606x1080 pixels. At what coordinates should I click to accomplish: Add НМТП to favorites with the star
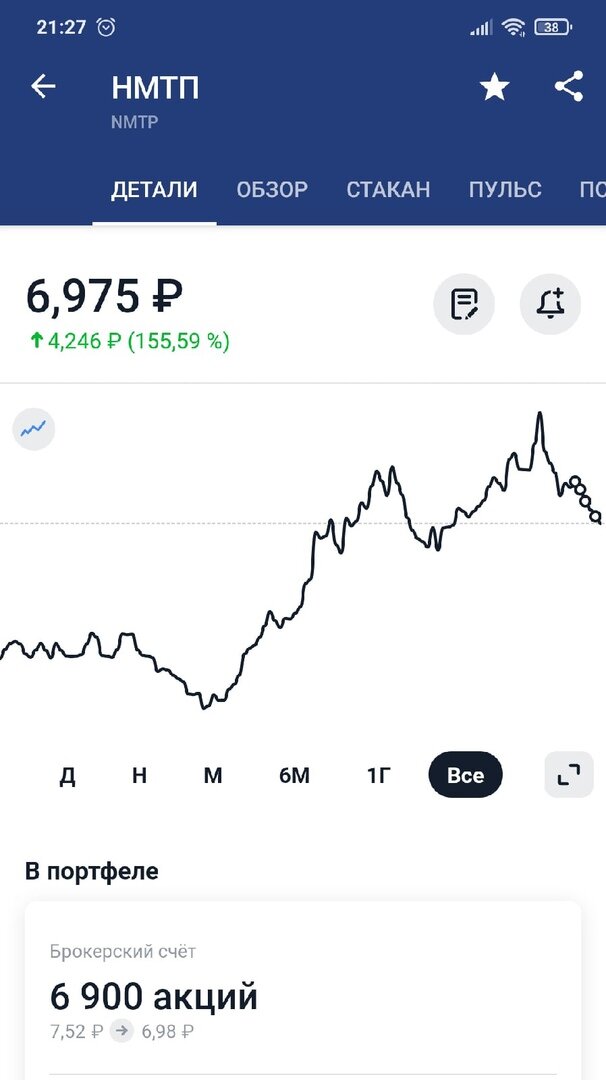(494, 88)
